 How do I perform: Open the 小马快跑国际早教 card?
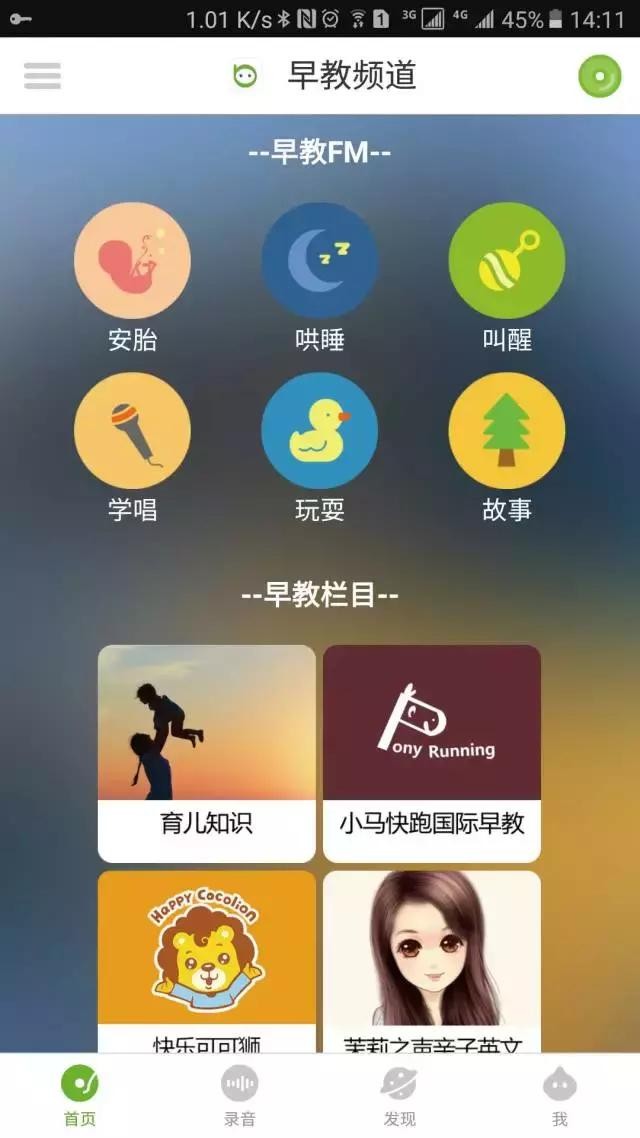(x=432, y=752)
